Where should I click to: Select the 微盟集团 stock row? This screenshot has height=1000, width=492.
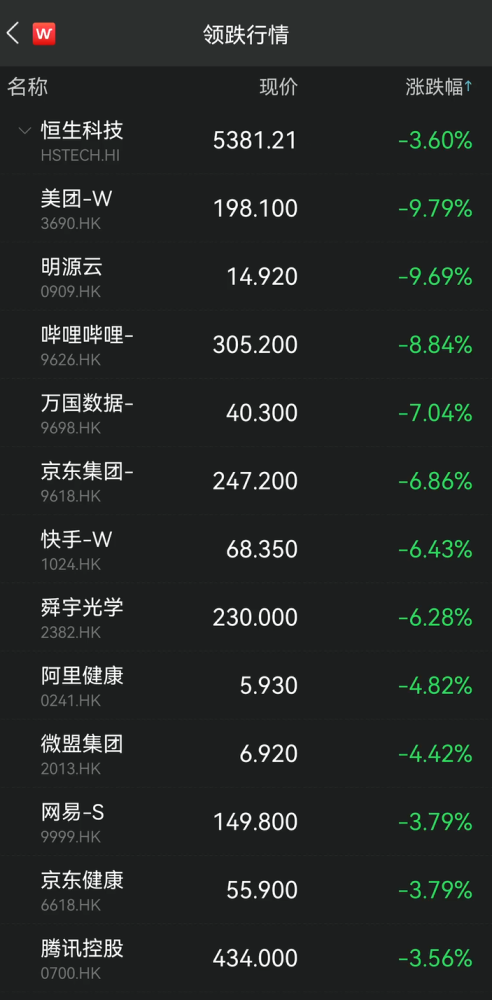[246, 754]
